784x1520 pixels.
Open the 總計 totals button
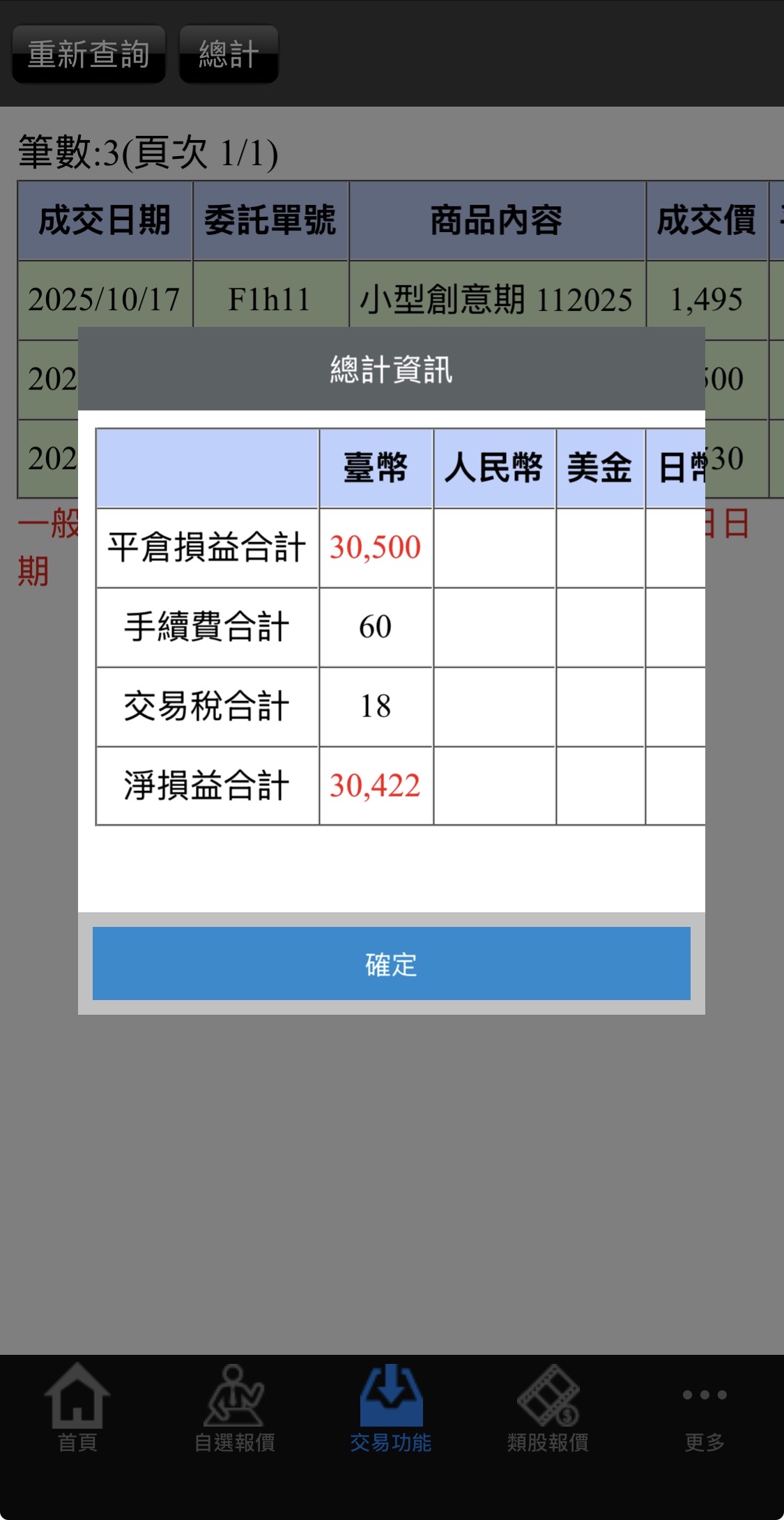[229, 54]
